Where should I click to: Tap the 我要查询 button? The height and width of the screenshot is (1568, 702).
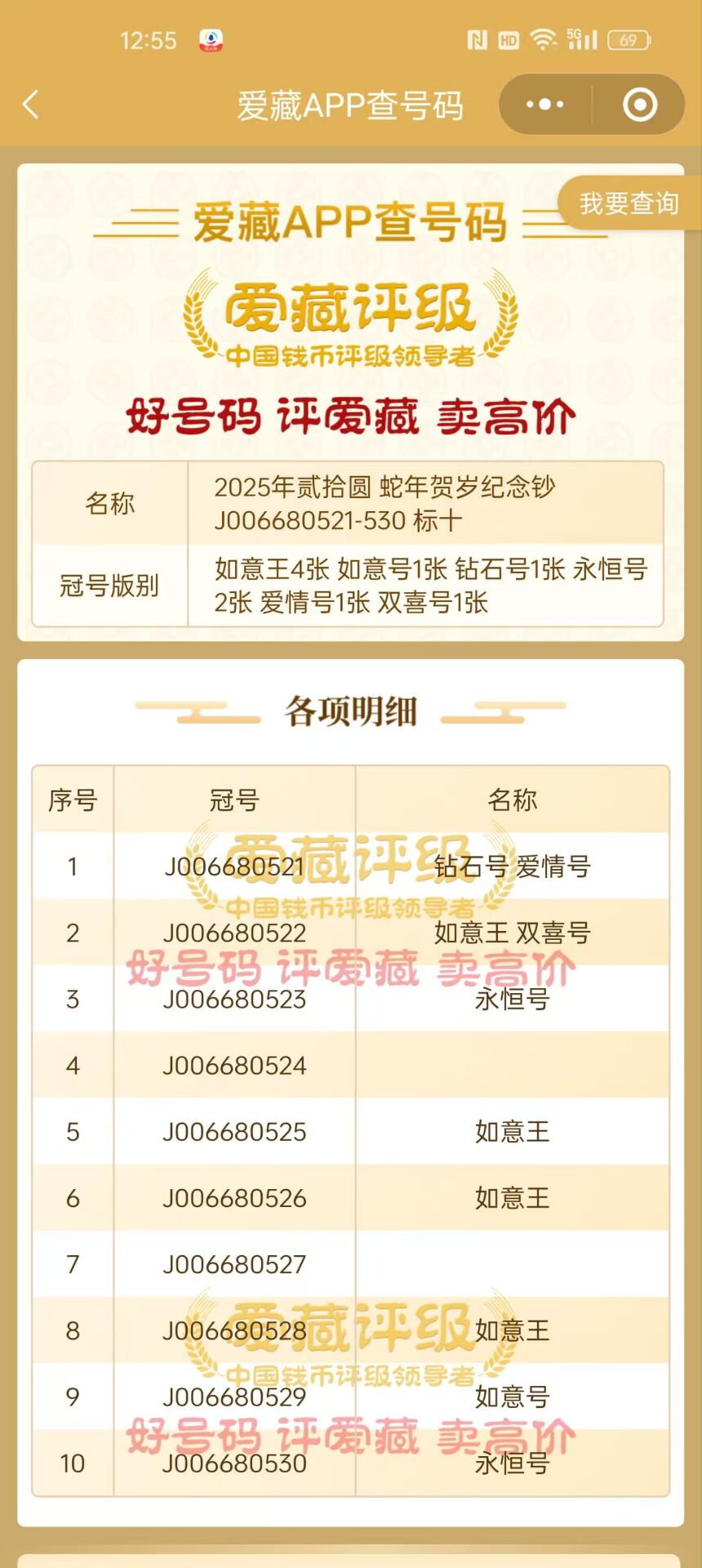[629, 203]
